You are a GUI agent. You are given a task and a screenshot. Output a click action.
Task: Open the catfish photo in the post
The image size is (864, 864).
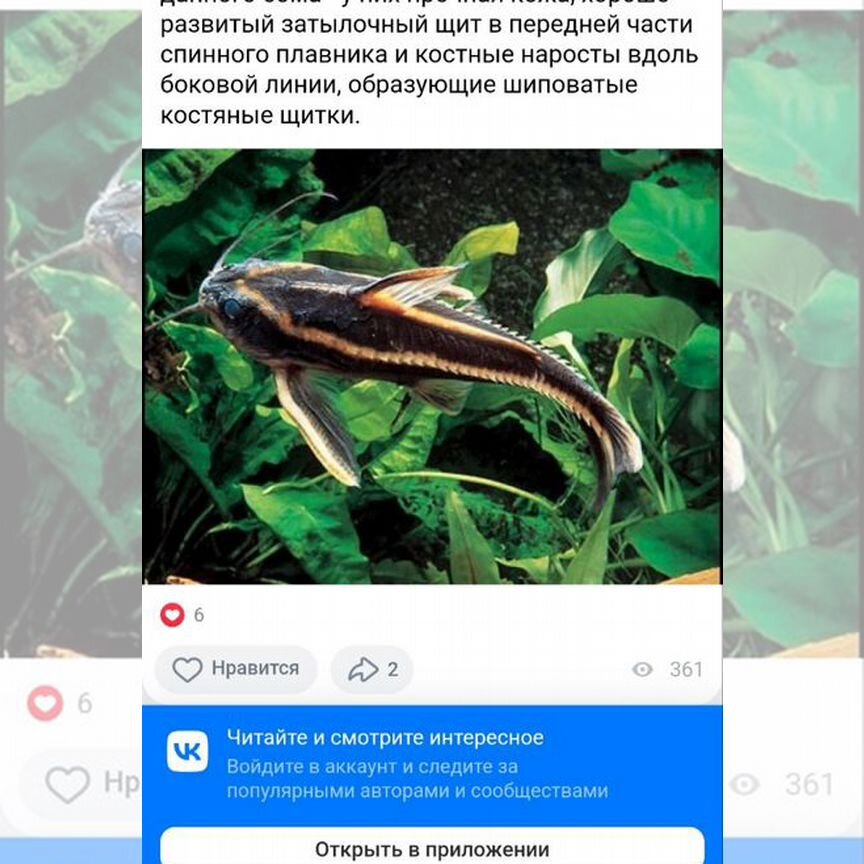click(432, 366)
